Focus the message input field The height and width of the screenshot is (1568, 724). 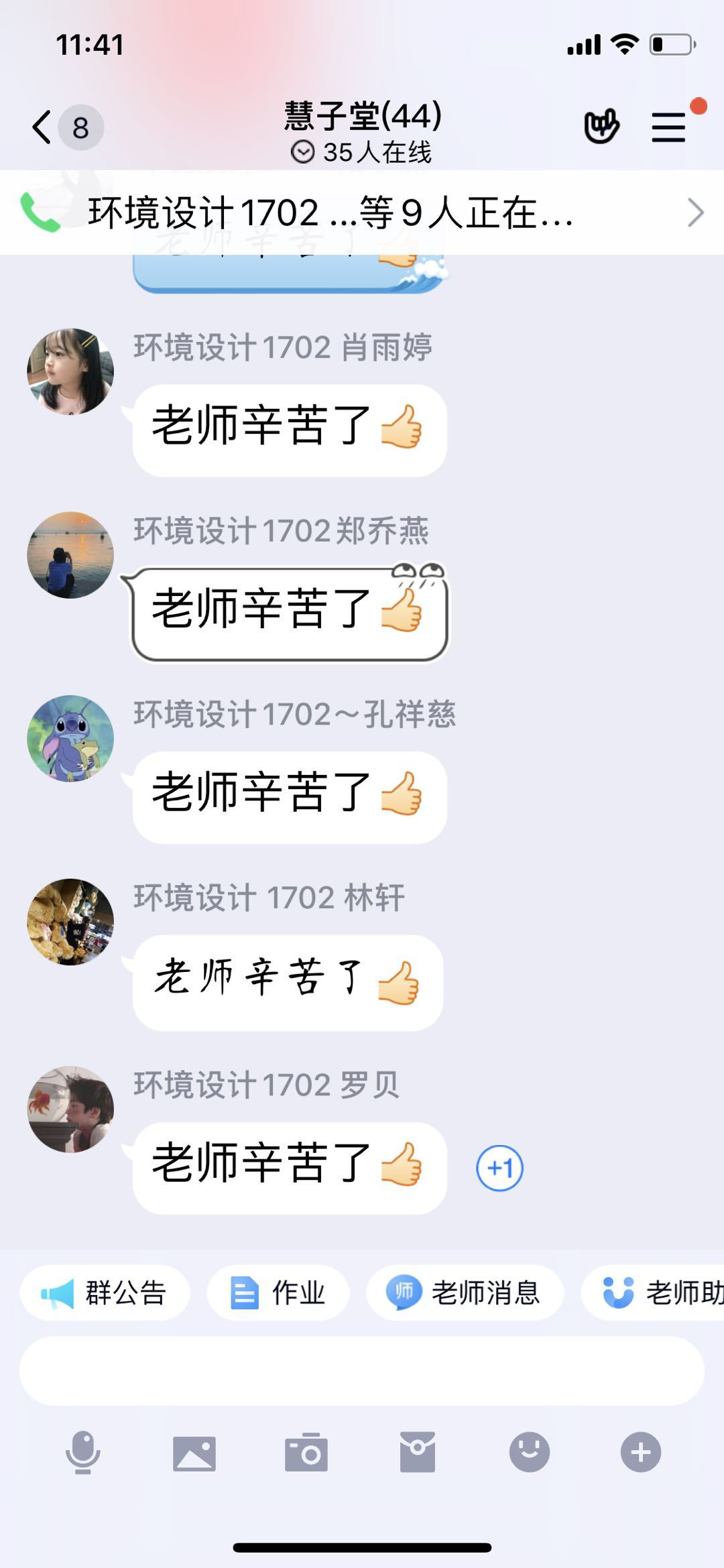click(362, 1371)
